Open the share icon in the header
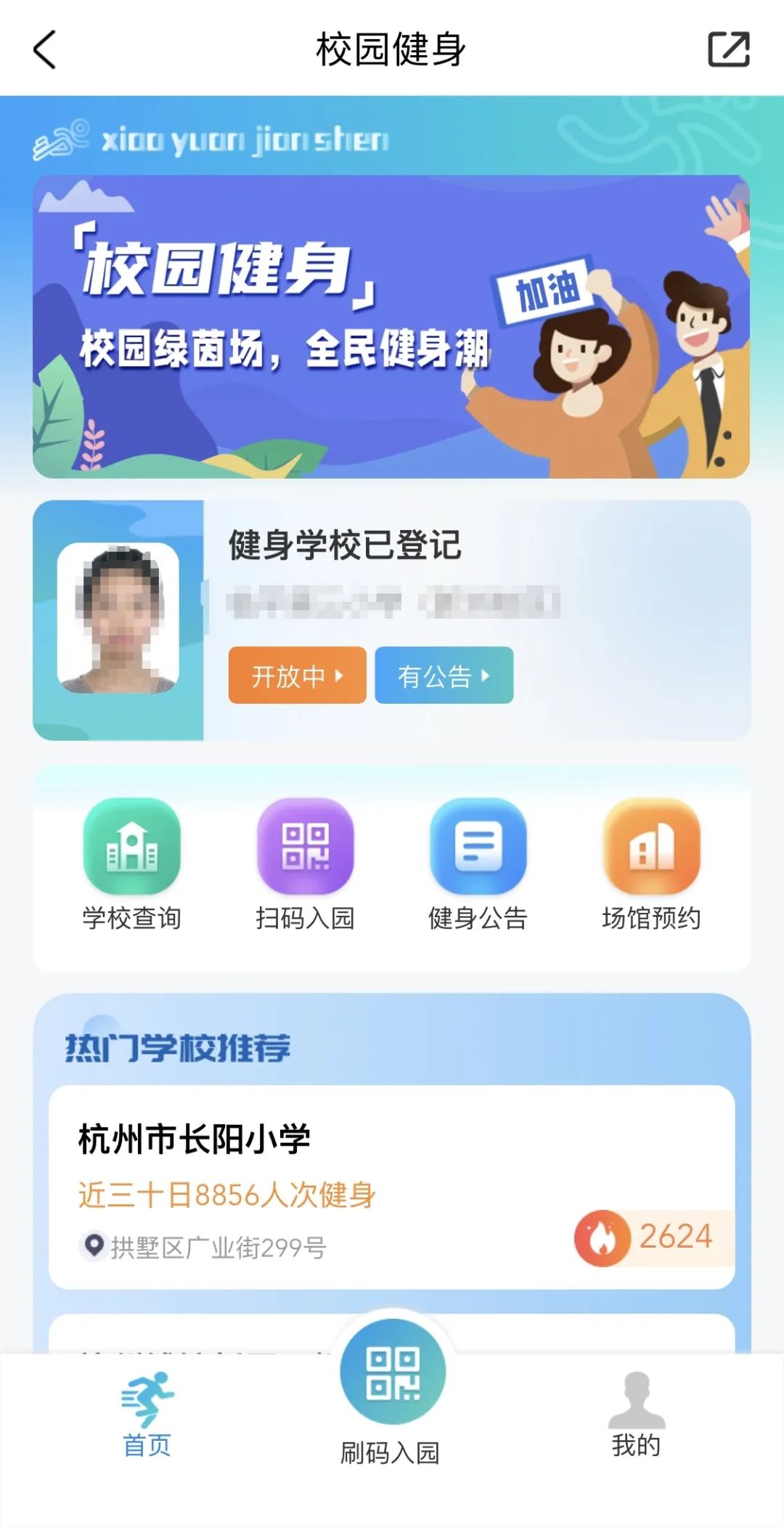The width and height of the screenshot is (784, 1533). pos(728,50)
